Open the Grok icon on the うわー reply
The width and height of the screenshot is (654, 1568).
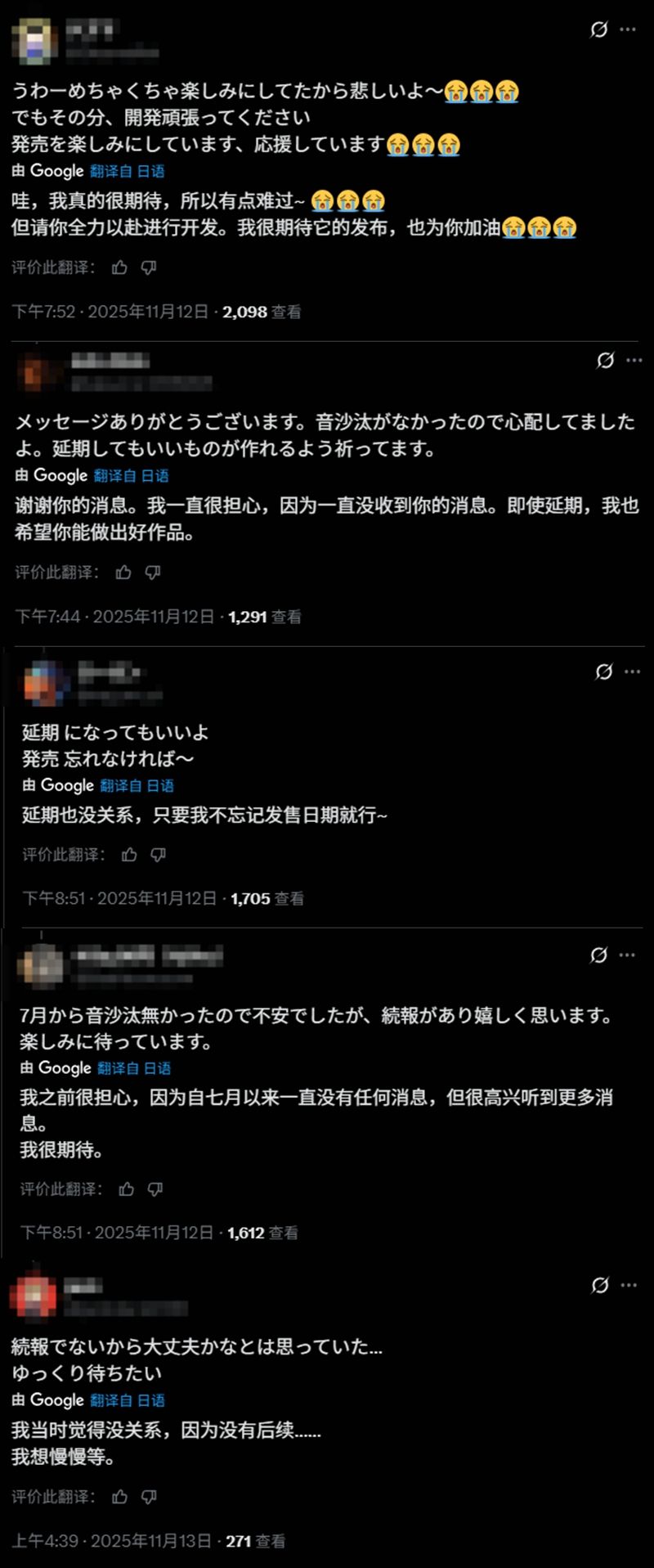click(599, 29)
